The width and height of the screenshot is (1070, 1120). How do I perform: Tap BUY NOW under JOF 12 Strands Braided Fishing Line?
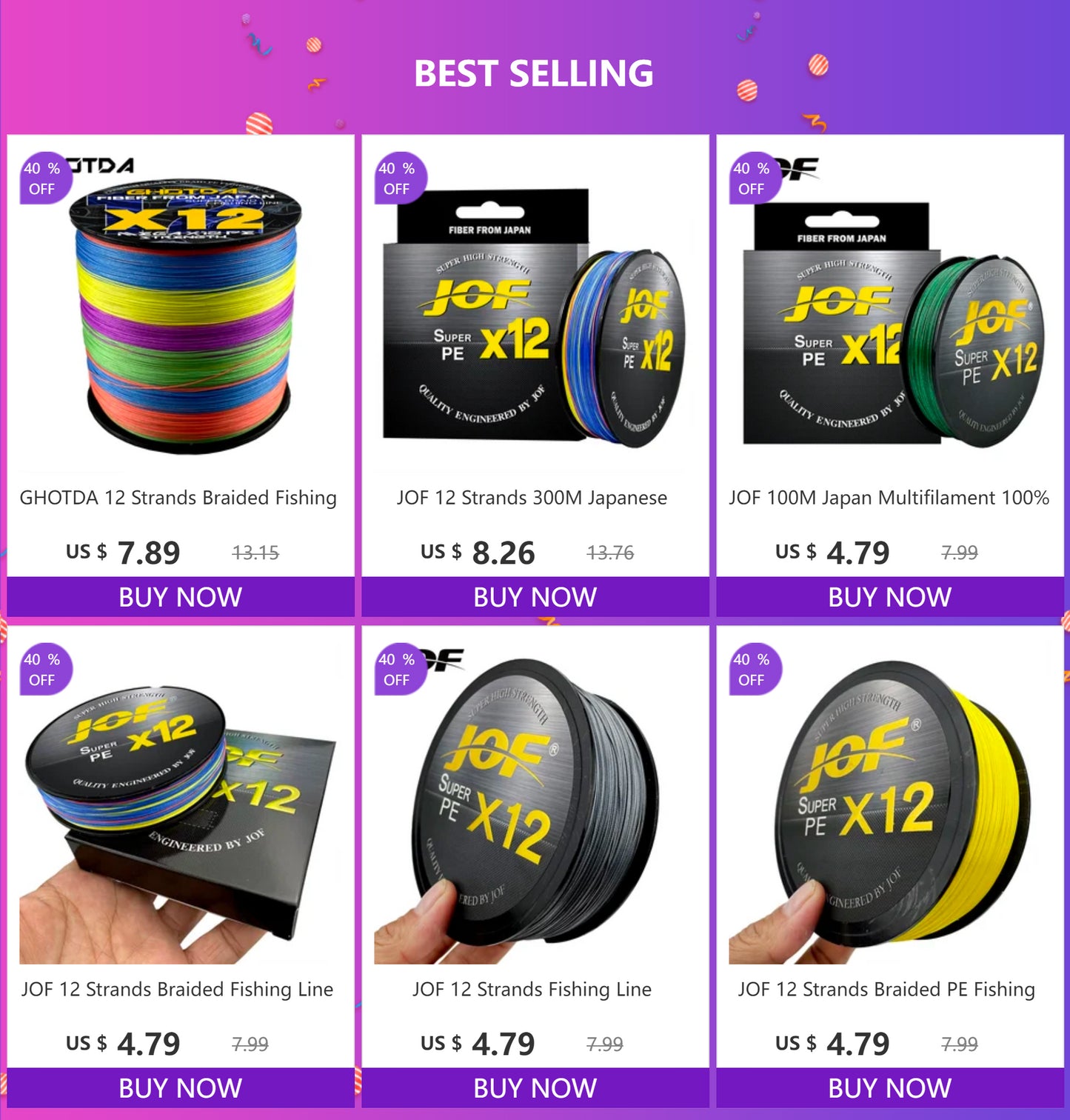[x=180, y=1088]
